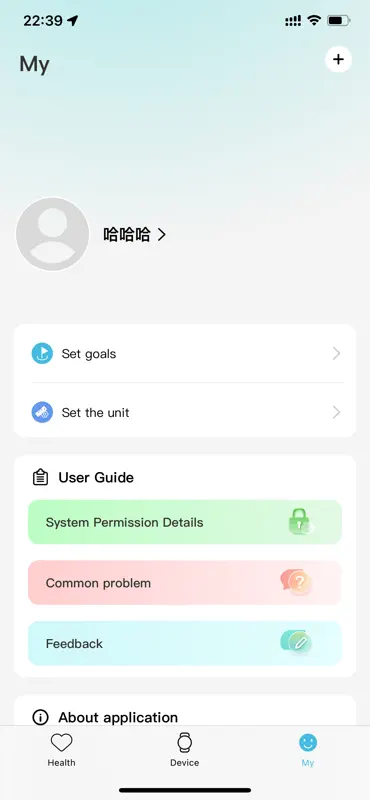Open the Common problem section
370x800 pixels.
click(185, 583)
